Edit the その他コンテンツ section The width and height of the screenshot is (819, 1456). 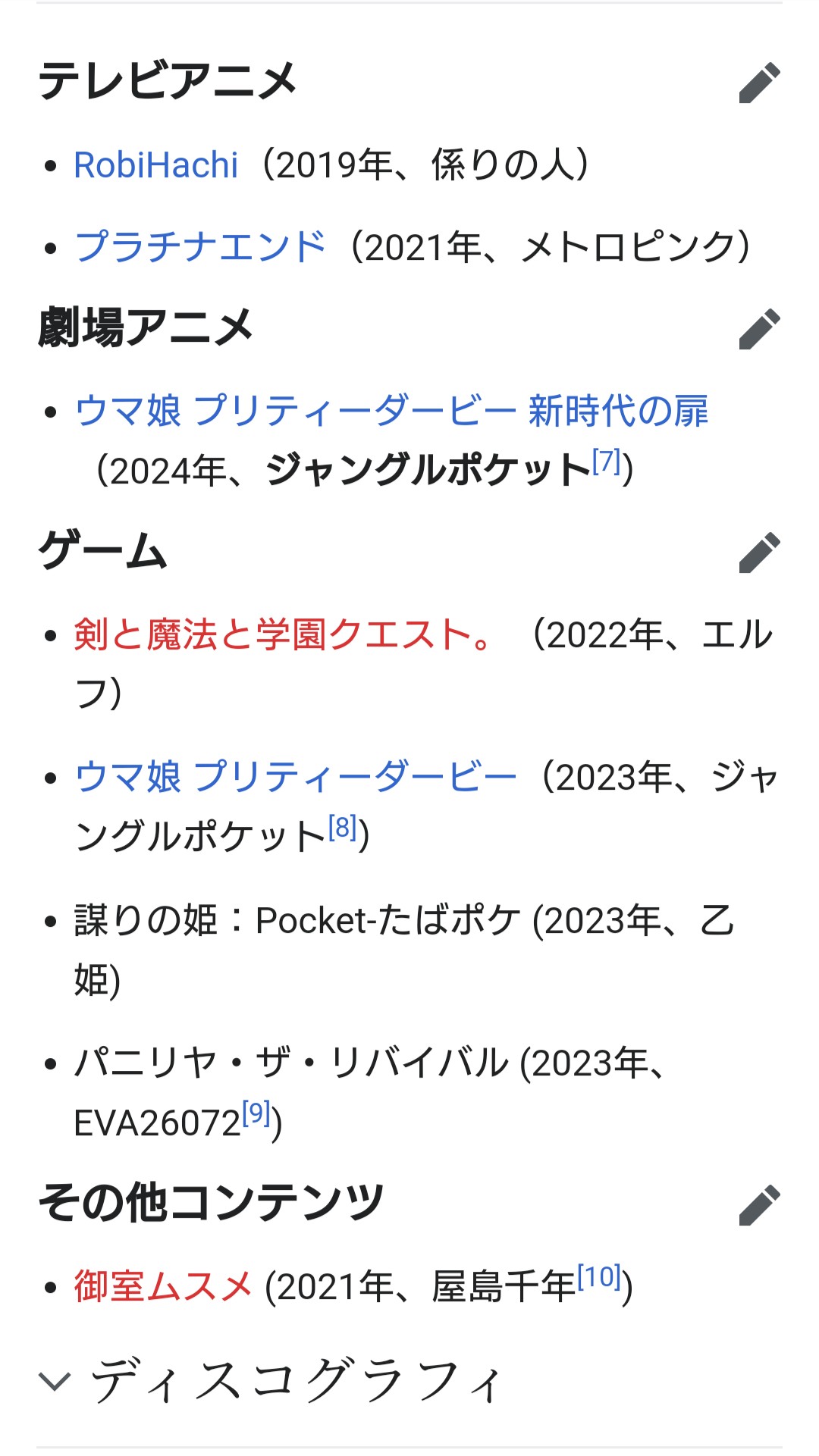(759, 1205)
